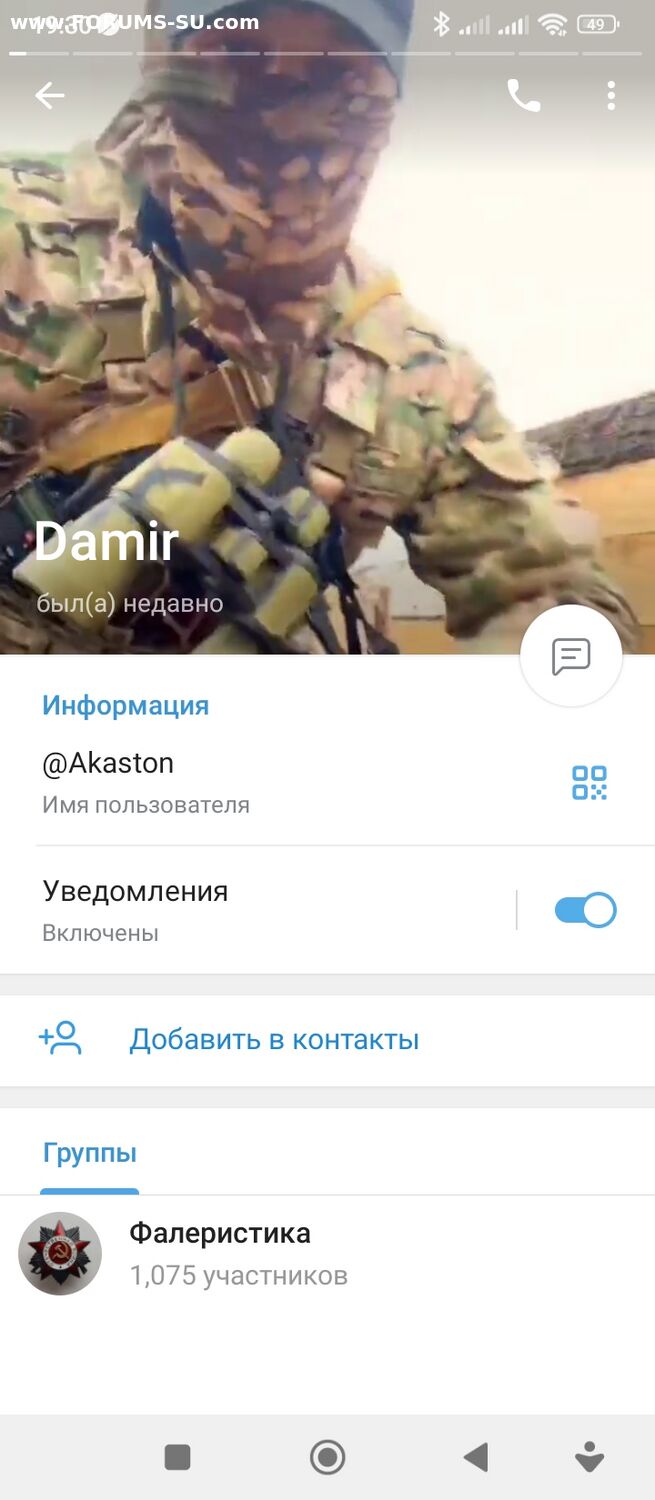Open the three-dot overflow menu
The height and width of the screenshot is (1500, 655).
(610, 96)
